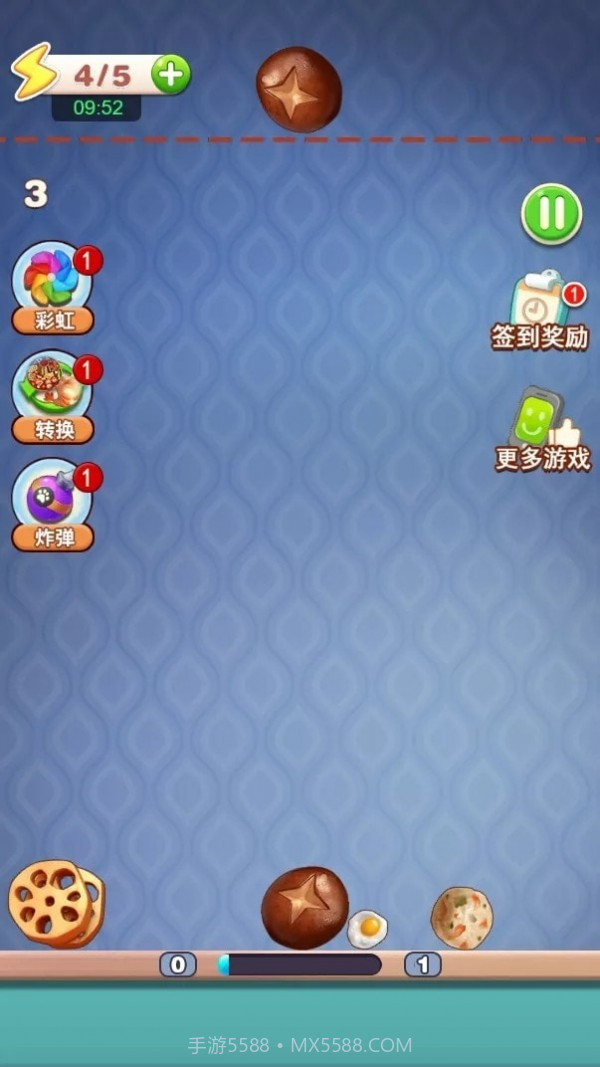The height and width of the screenshot is (1067, 600).
Task: Tap the green plus to add energy
Action: click(x=171, y=75)
